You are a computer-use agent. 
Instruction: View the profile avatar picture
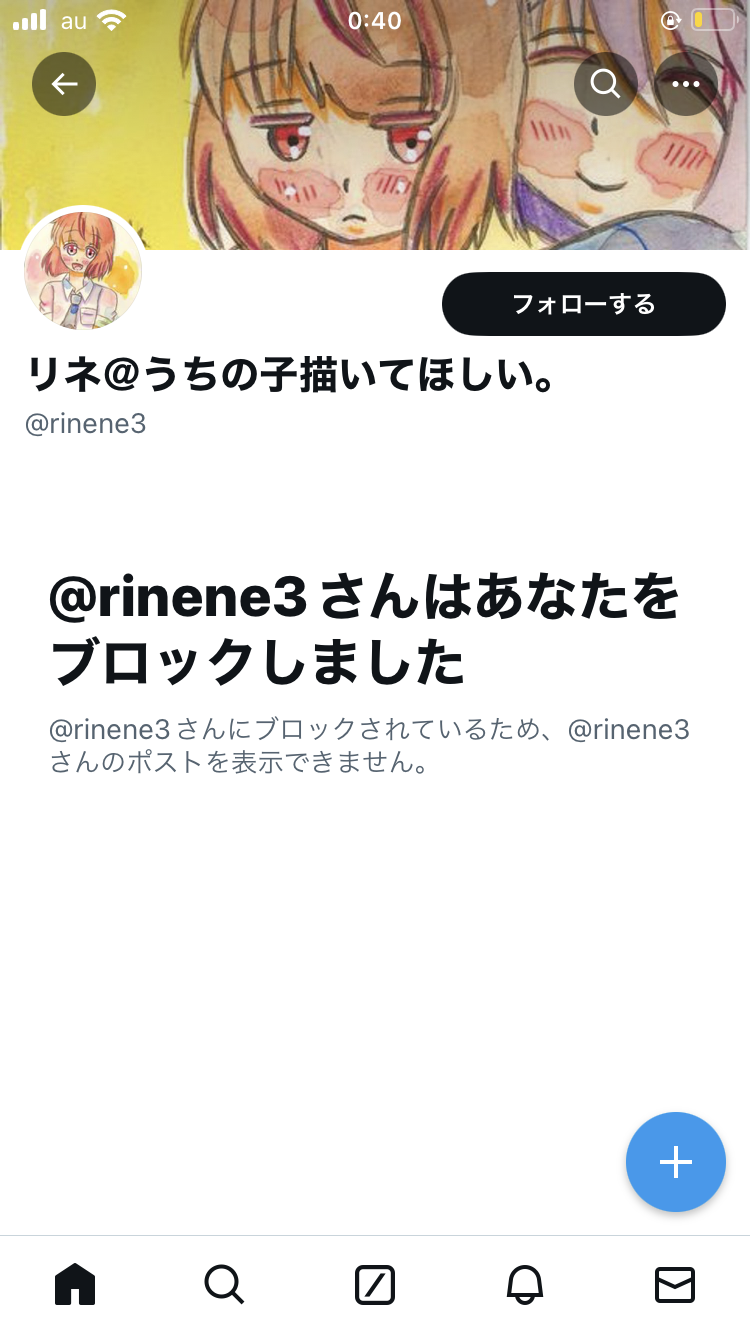click(82, 269)
